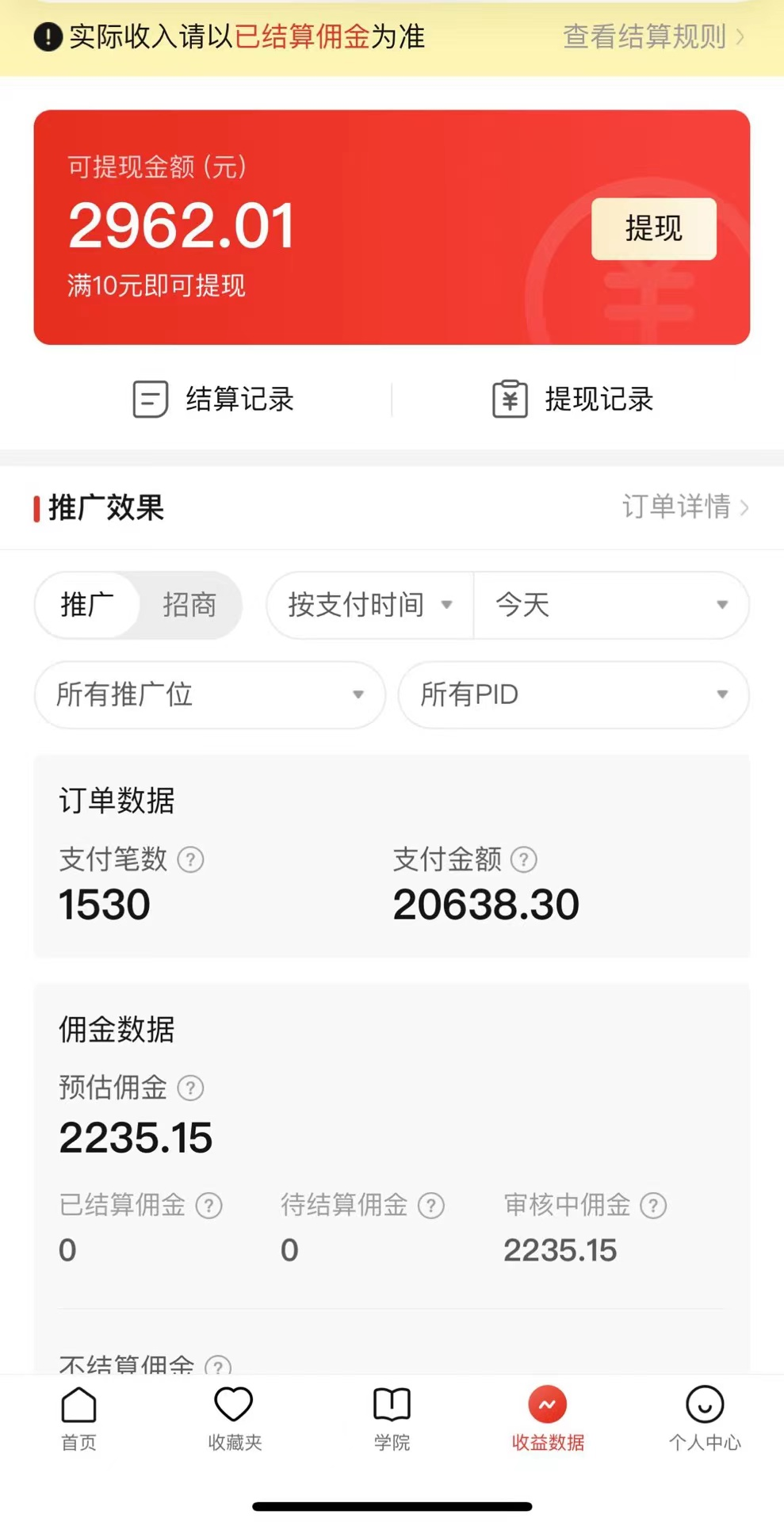This screenshot has width=784, height=1526.
Task: Open the 学院 tab
Action: pos(392,1418)
